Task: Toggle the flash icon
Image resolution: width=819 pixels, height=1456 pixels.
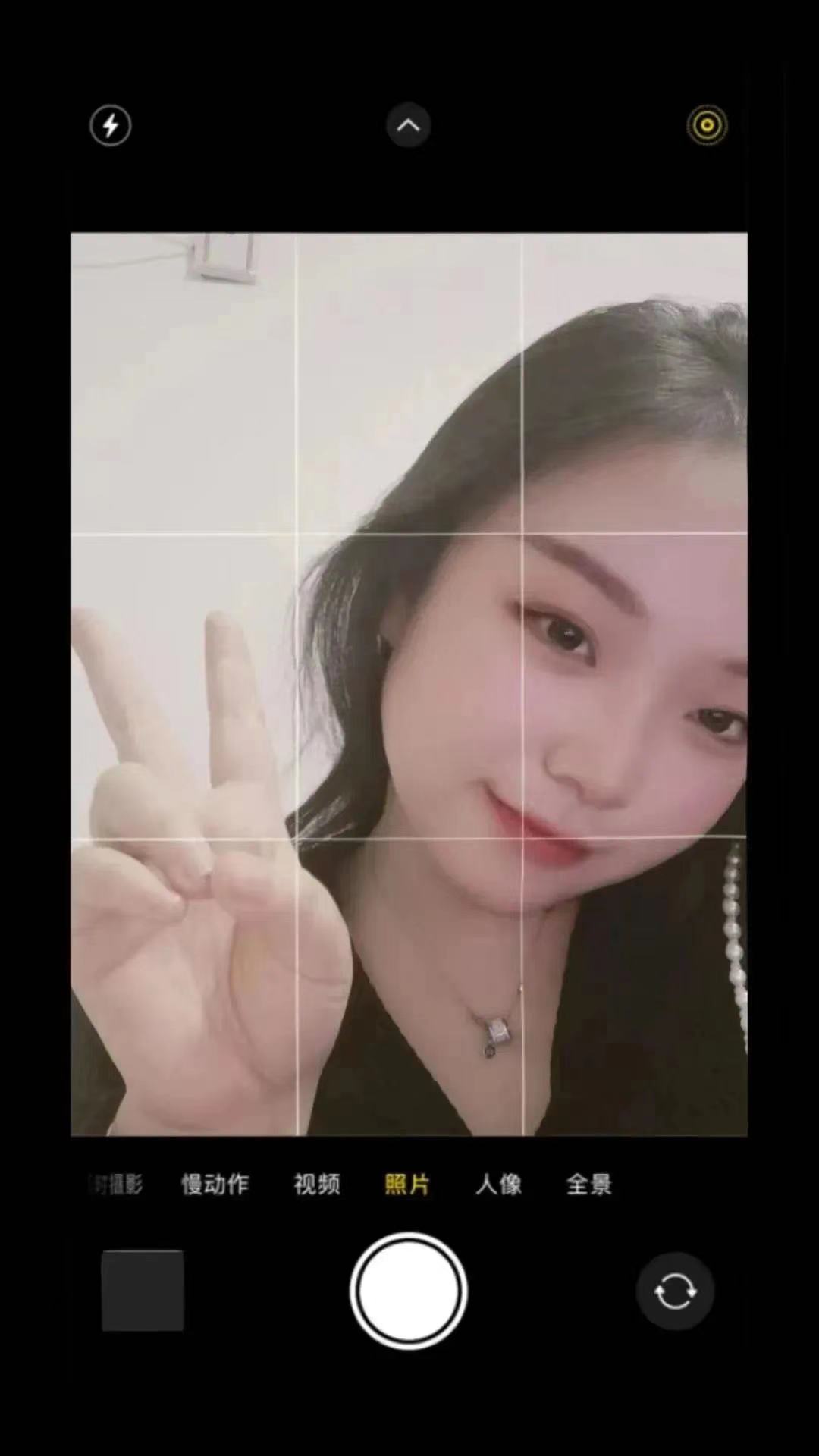Action: 111,125
